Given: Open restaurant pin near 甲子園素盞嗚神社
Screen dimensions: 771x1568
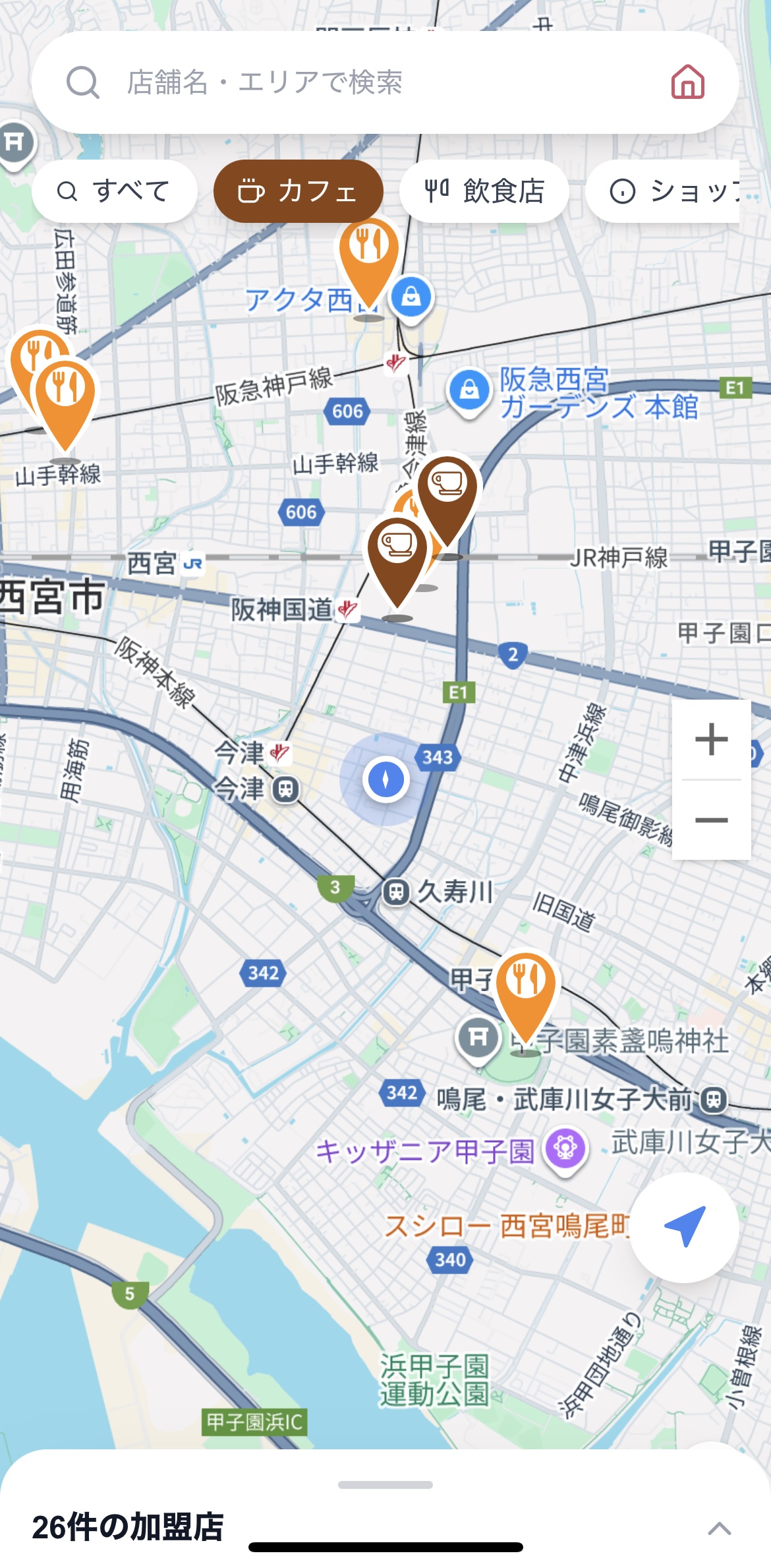Looking at the screenshot, I should pyautogui.click(x=525, y=986).
